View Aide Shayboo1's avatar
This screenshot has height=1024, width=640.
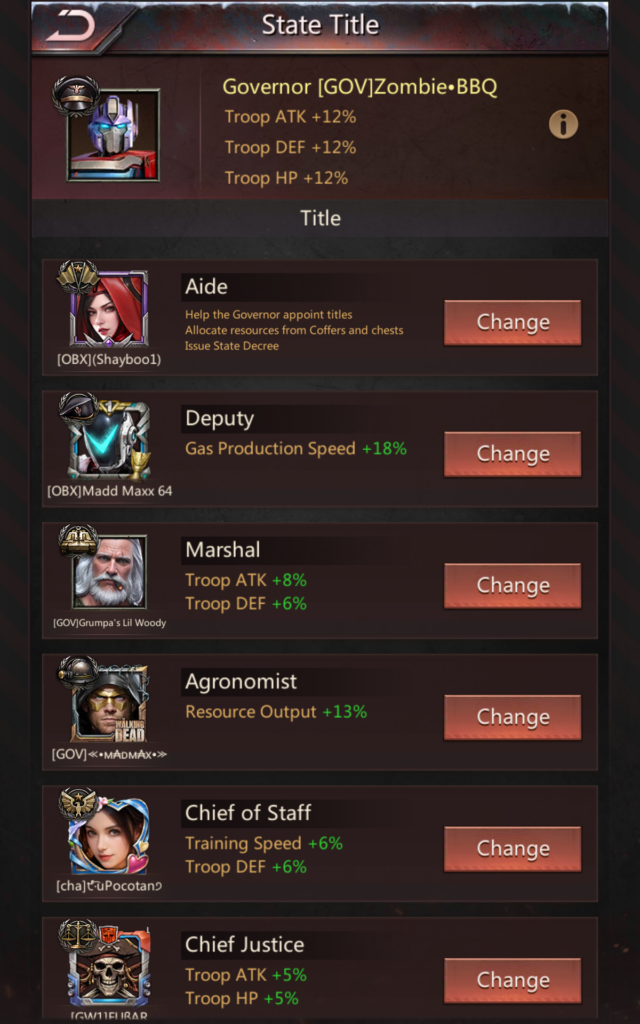(109, 309)
